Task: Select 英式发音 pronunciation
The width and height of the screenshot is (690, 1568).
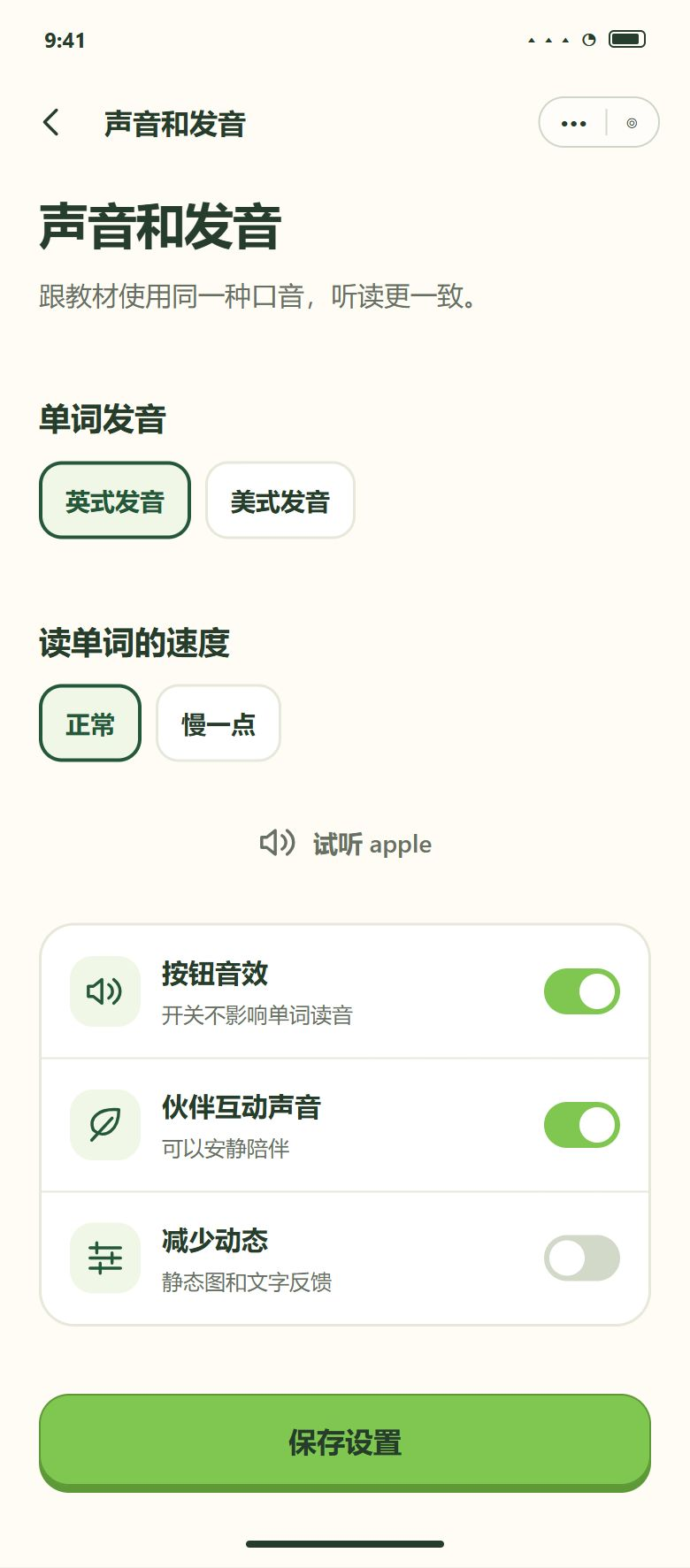Action: 115,501
